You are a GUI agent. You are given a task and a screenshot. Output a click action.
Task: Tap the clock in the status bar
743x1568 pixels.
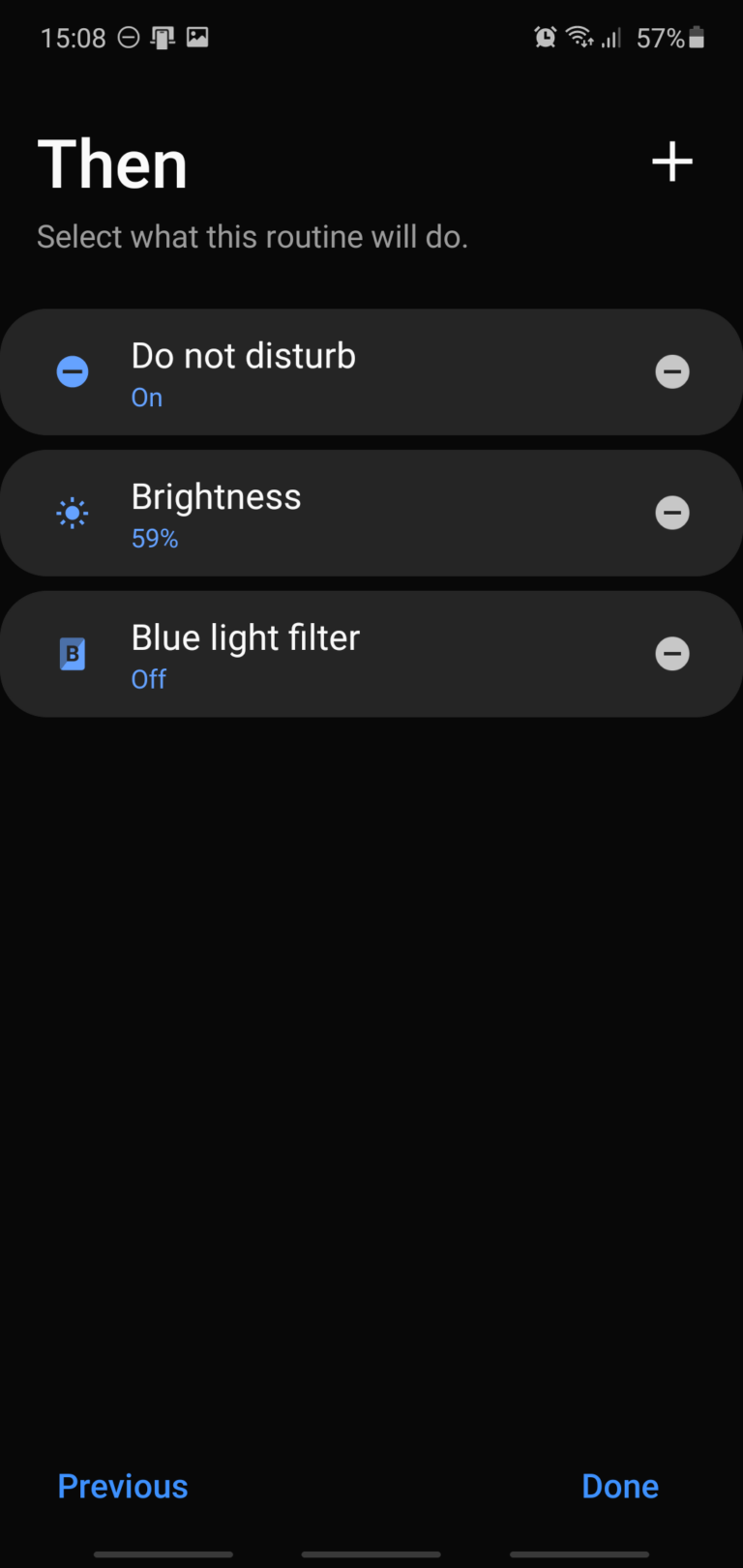click(x=73, y=37)
